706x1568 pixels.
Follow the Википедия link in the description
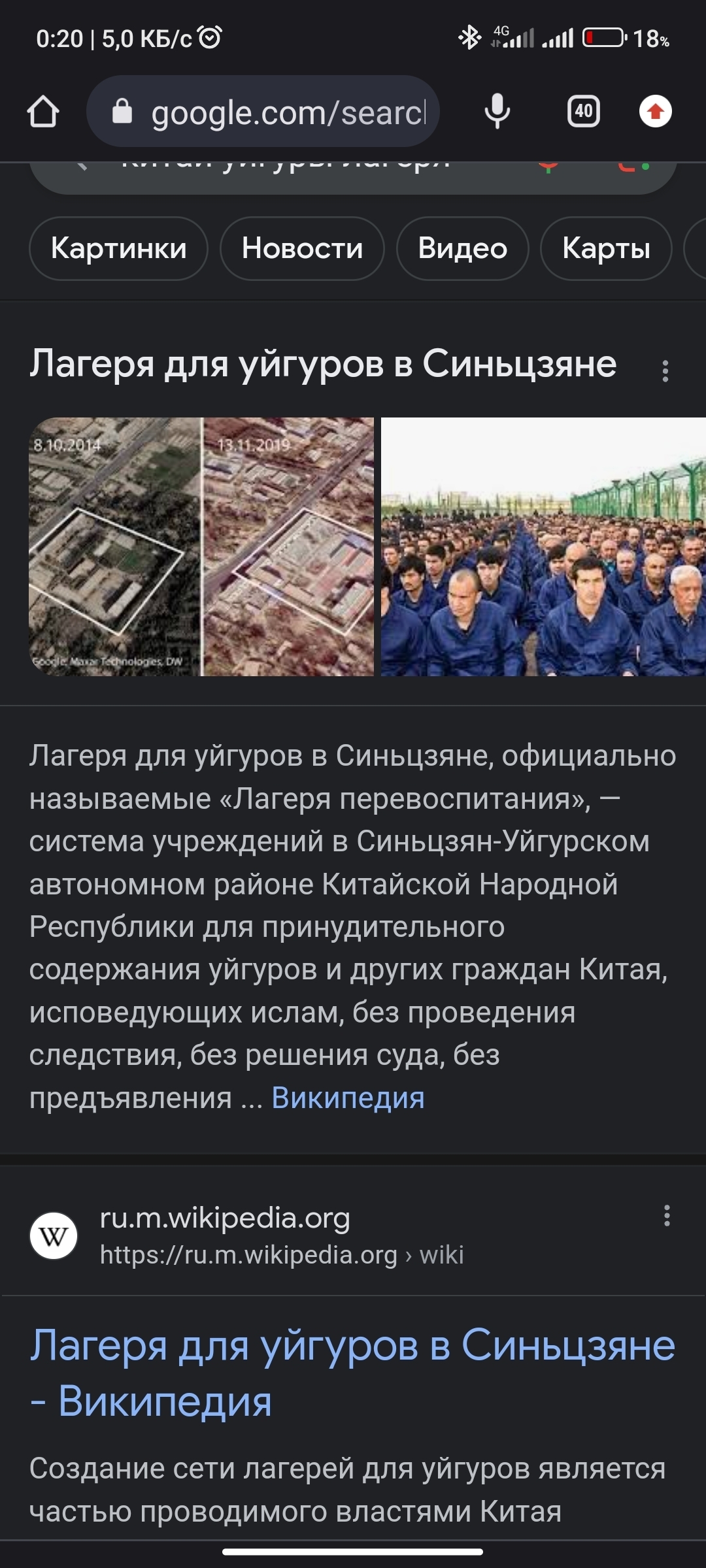click(x=348, y=1098)
